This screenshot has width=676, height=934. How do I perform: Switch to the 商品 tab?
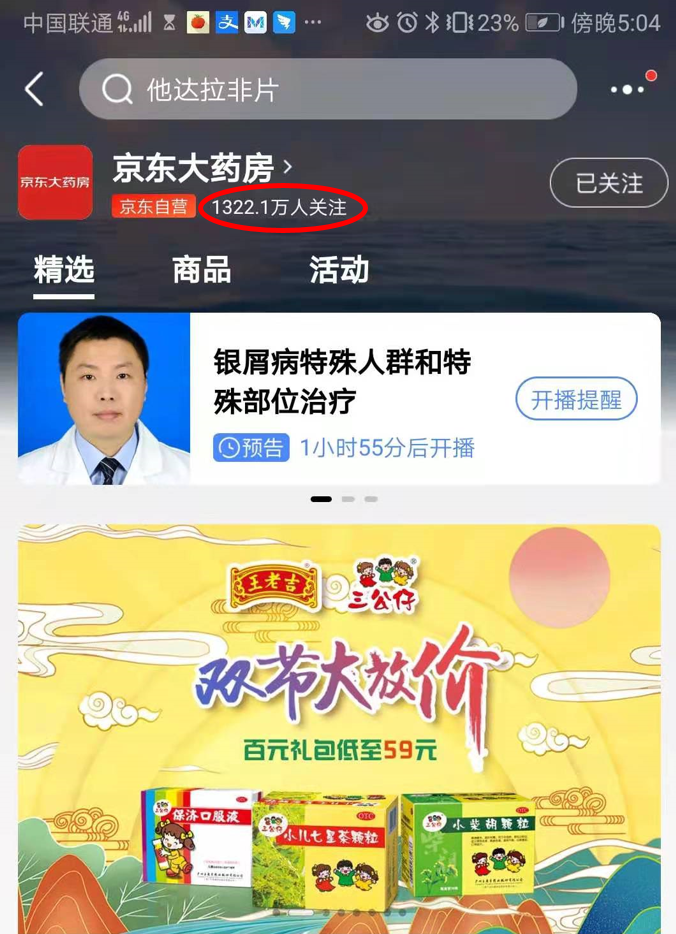(201, 269)
